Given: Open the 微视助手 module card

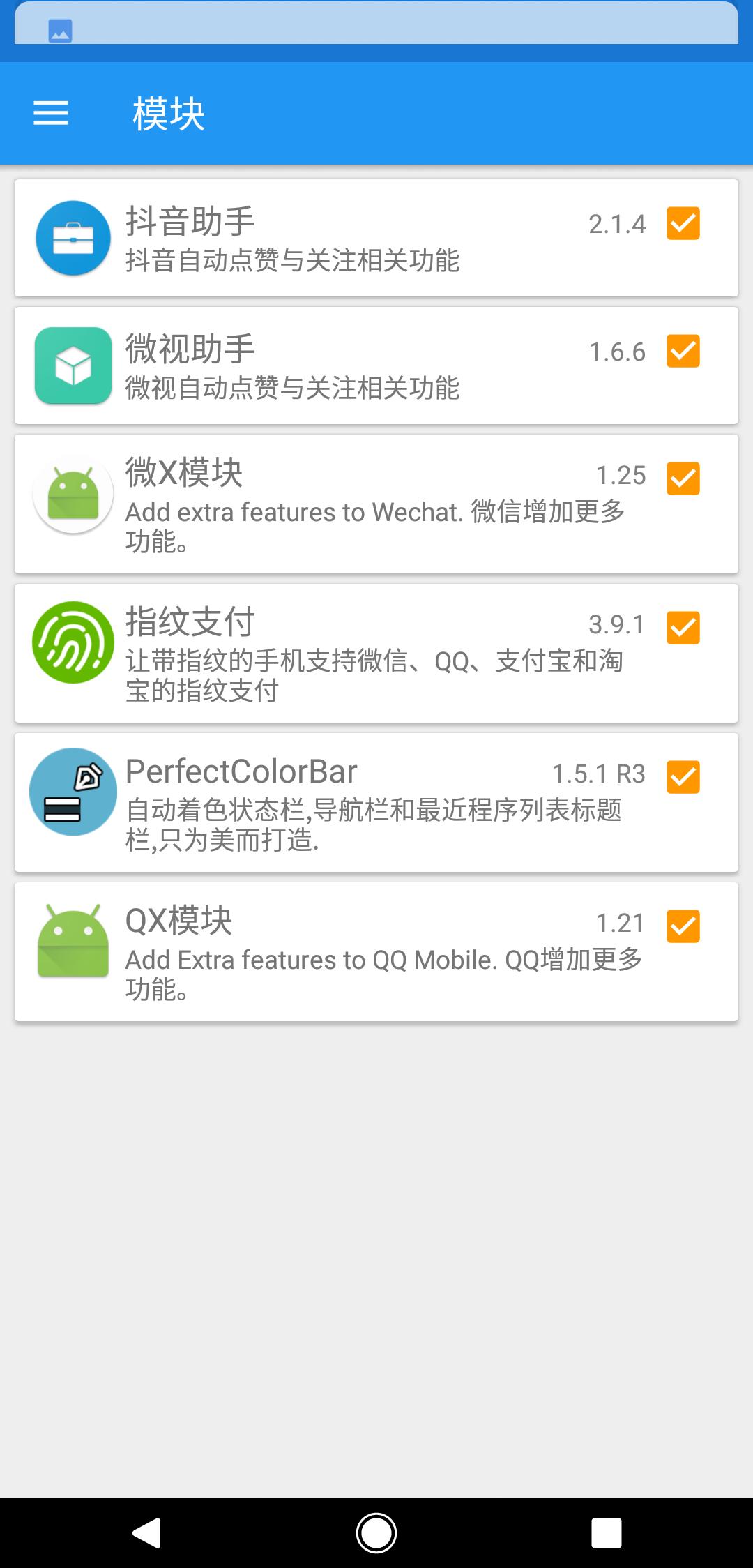Looking at the screenshot, I should click(376, 365).
